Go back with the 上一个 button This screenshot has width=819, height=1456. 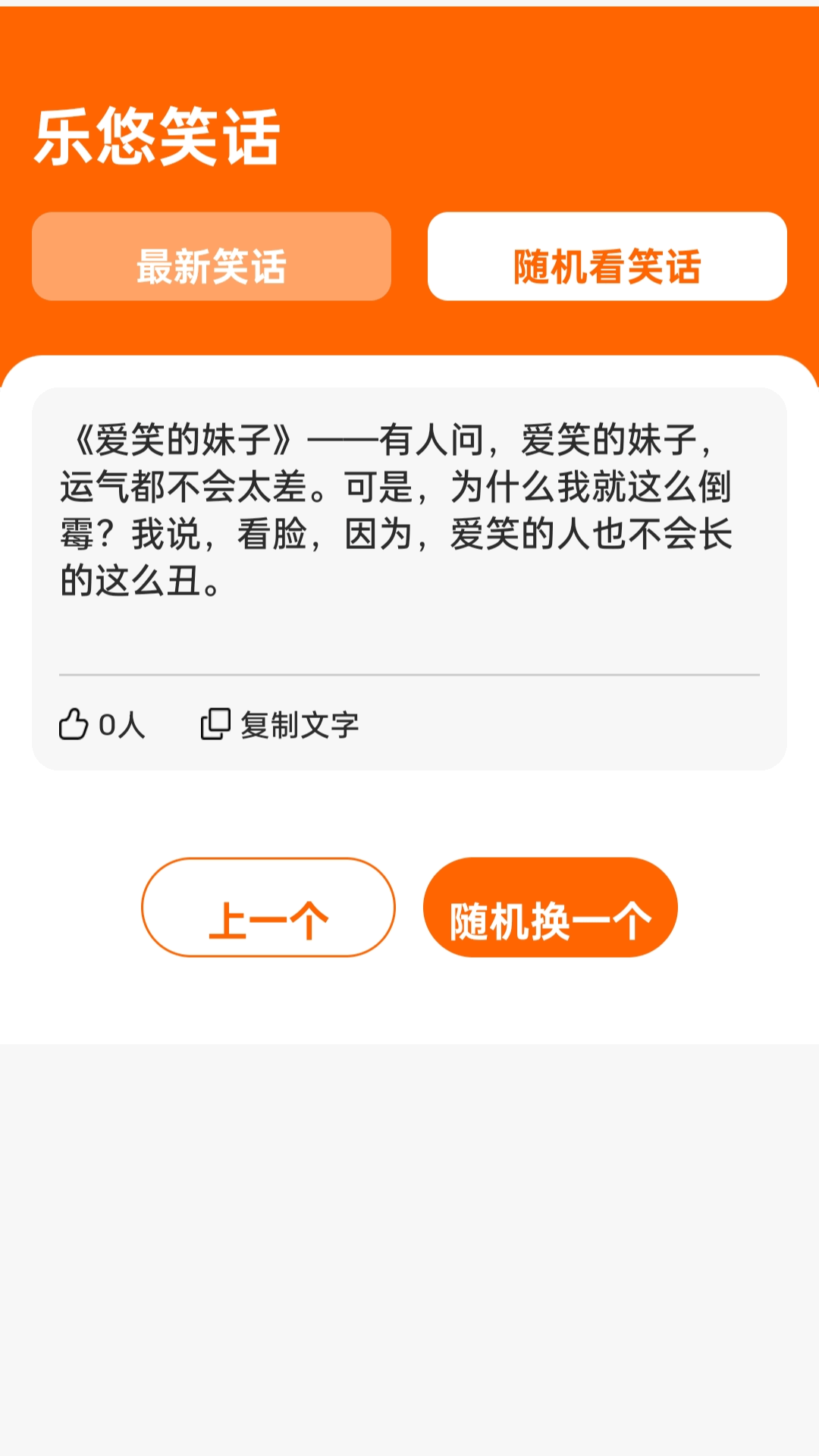click(268, 908)
